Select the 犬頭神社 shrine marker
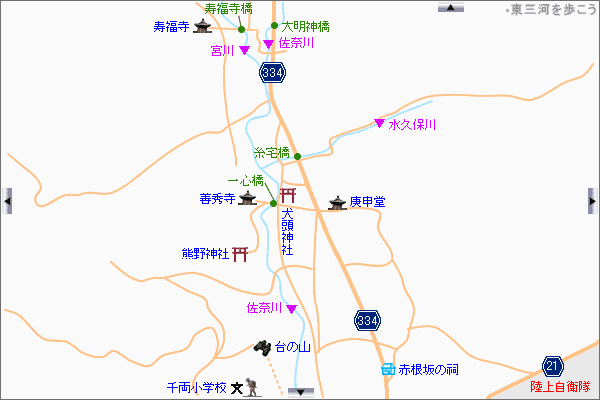The height and width of the screenshot is (400, 600). [287, 193]
